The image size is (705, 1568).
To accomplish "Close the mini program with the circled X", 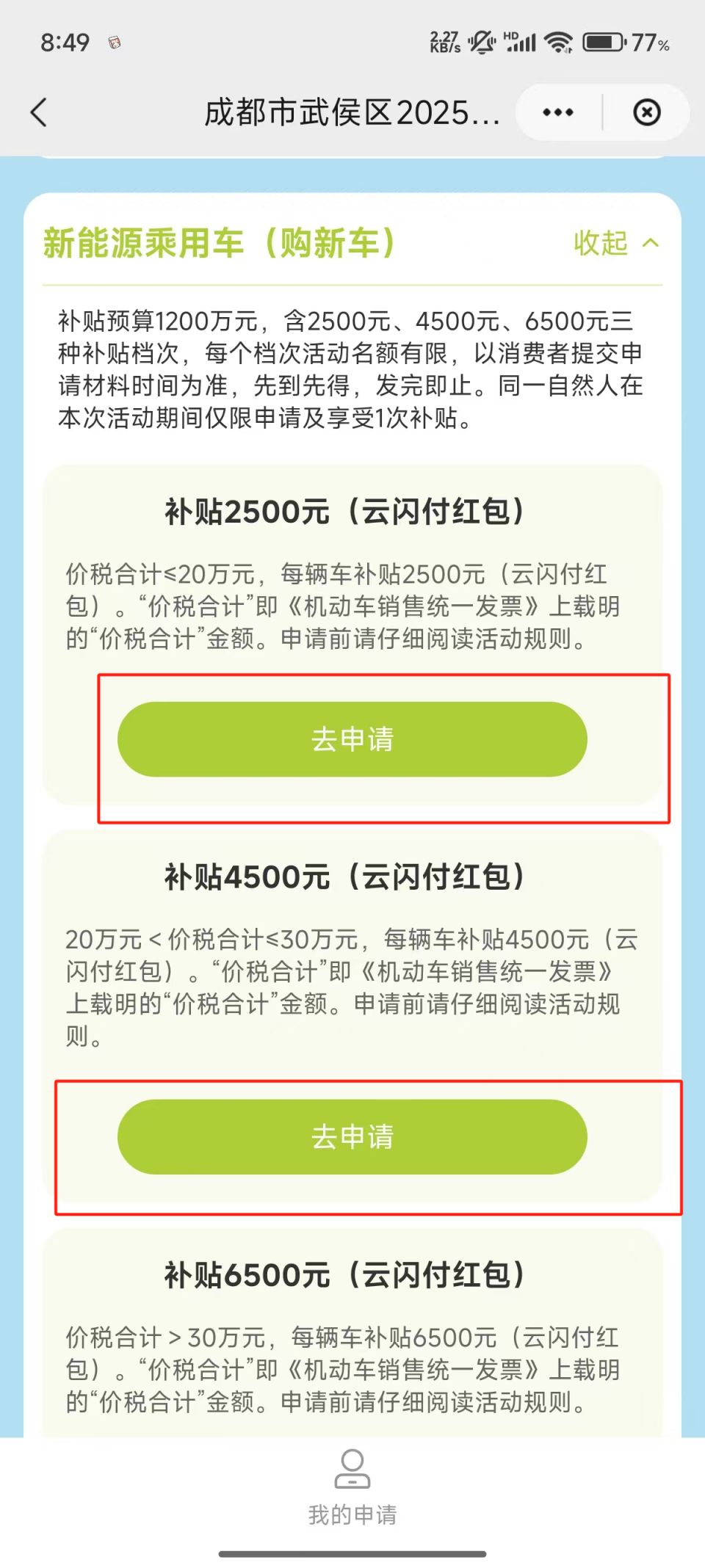I will [646, 112].
